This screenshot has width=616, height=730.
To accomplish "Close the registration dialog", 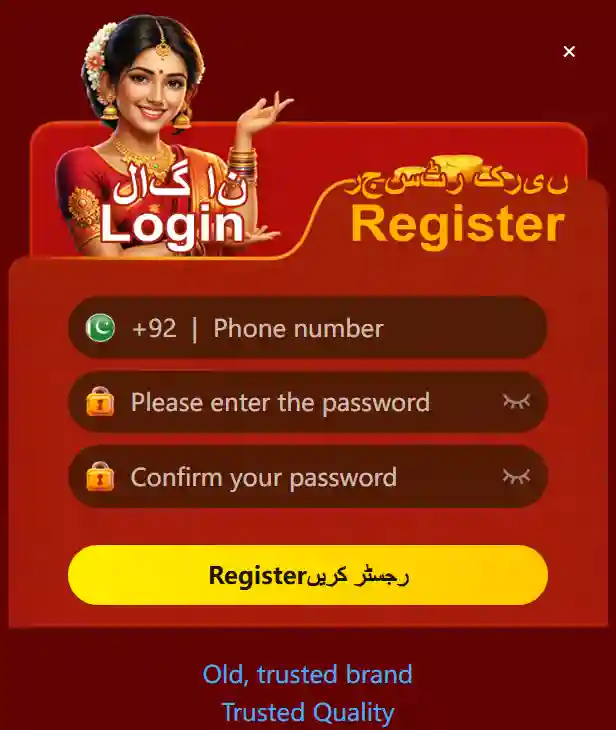I will 569,51.
